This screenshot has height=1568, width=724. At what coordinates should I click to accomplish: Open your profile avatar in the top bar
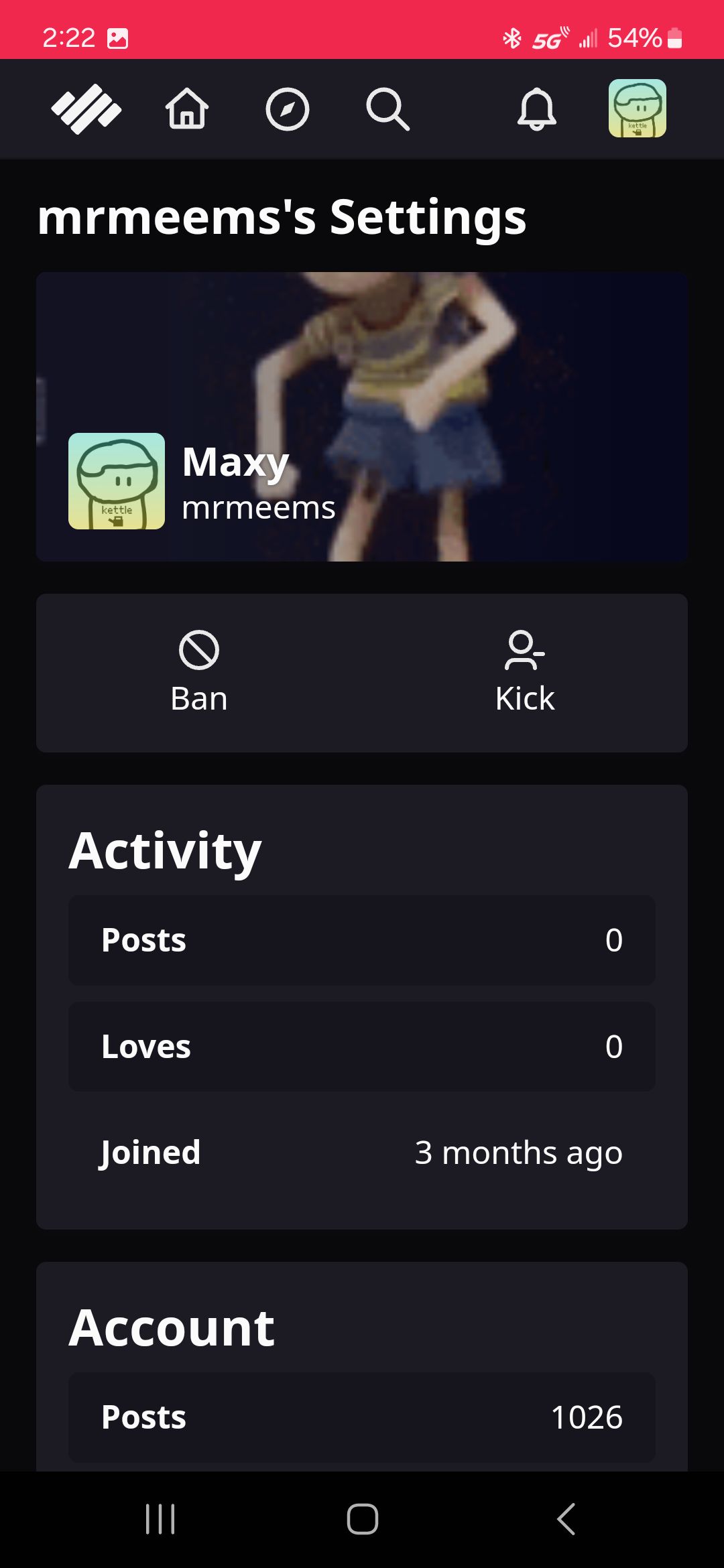click(637, 109)
